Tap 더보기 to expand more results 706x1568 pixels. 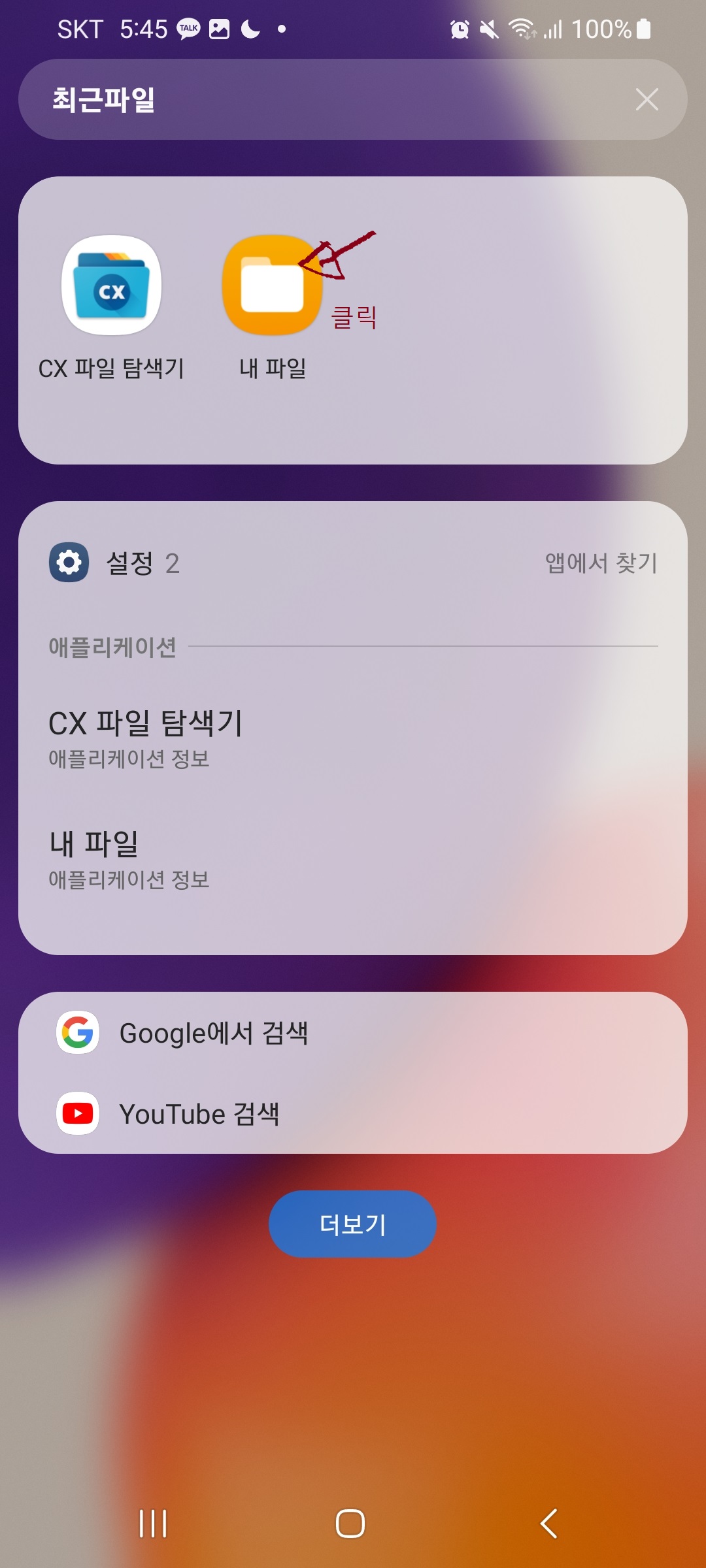(x=352, y=1223)
